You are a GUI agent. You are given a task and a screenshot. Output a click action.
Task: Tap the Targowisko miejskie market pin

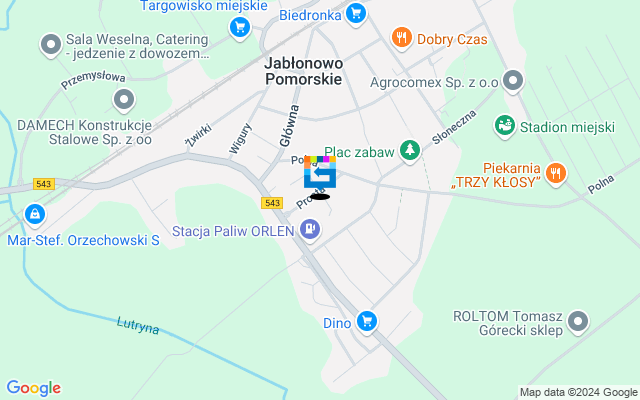coord(239,27)
